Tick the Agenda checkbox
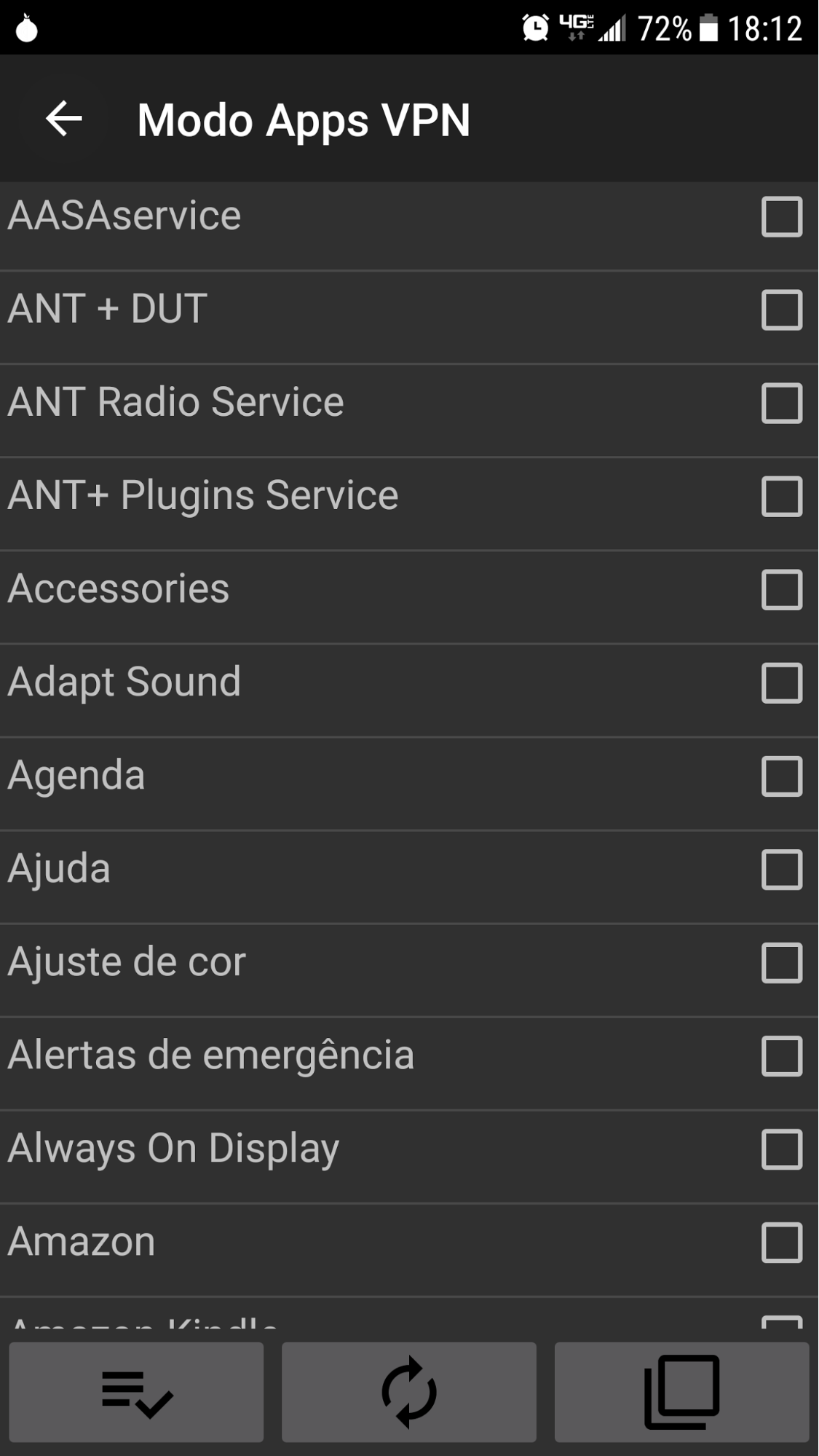 [782, 776]
